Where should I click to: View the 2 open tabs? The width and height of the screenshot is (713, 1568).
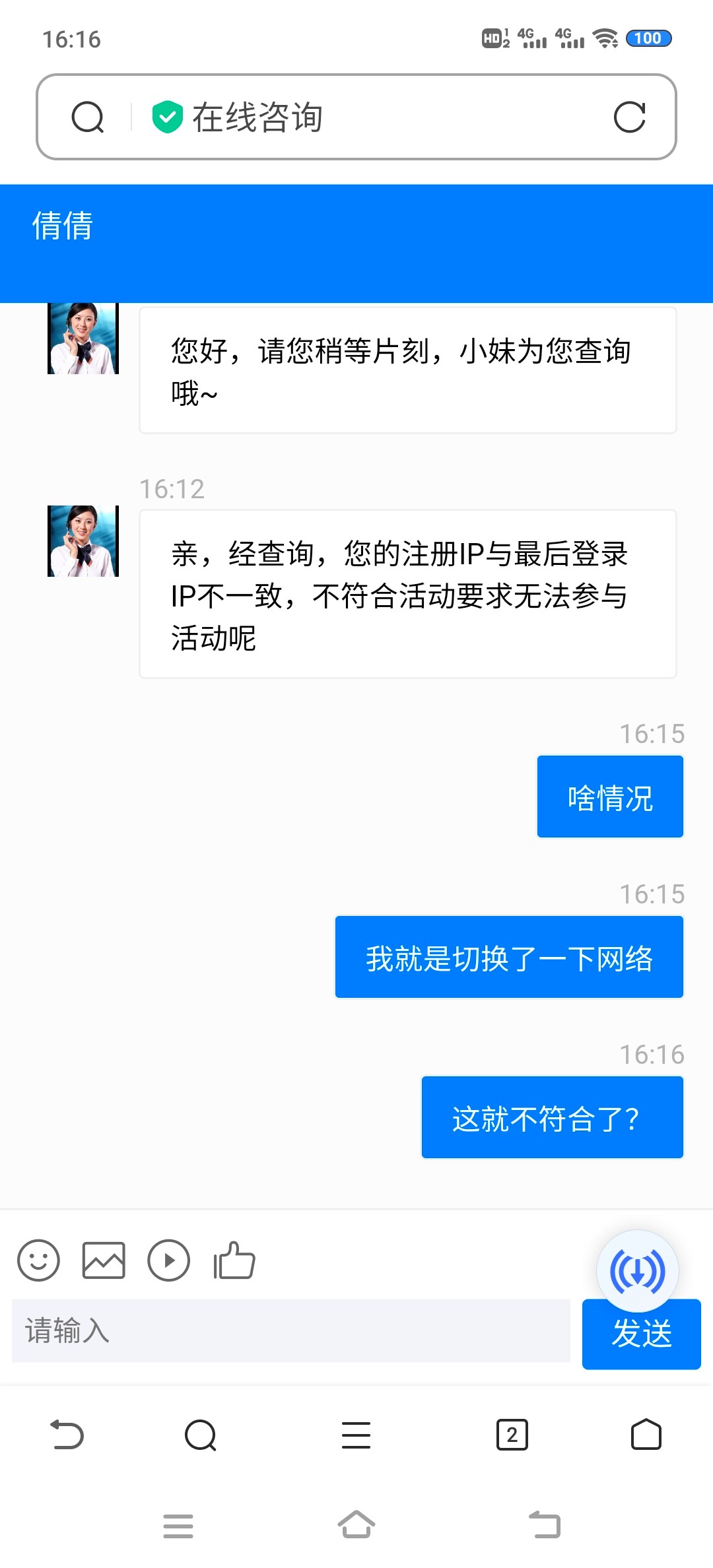(x=512, y=1435)
